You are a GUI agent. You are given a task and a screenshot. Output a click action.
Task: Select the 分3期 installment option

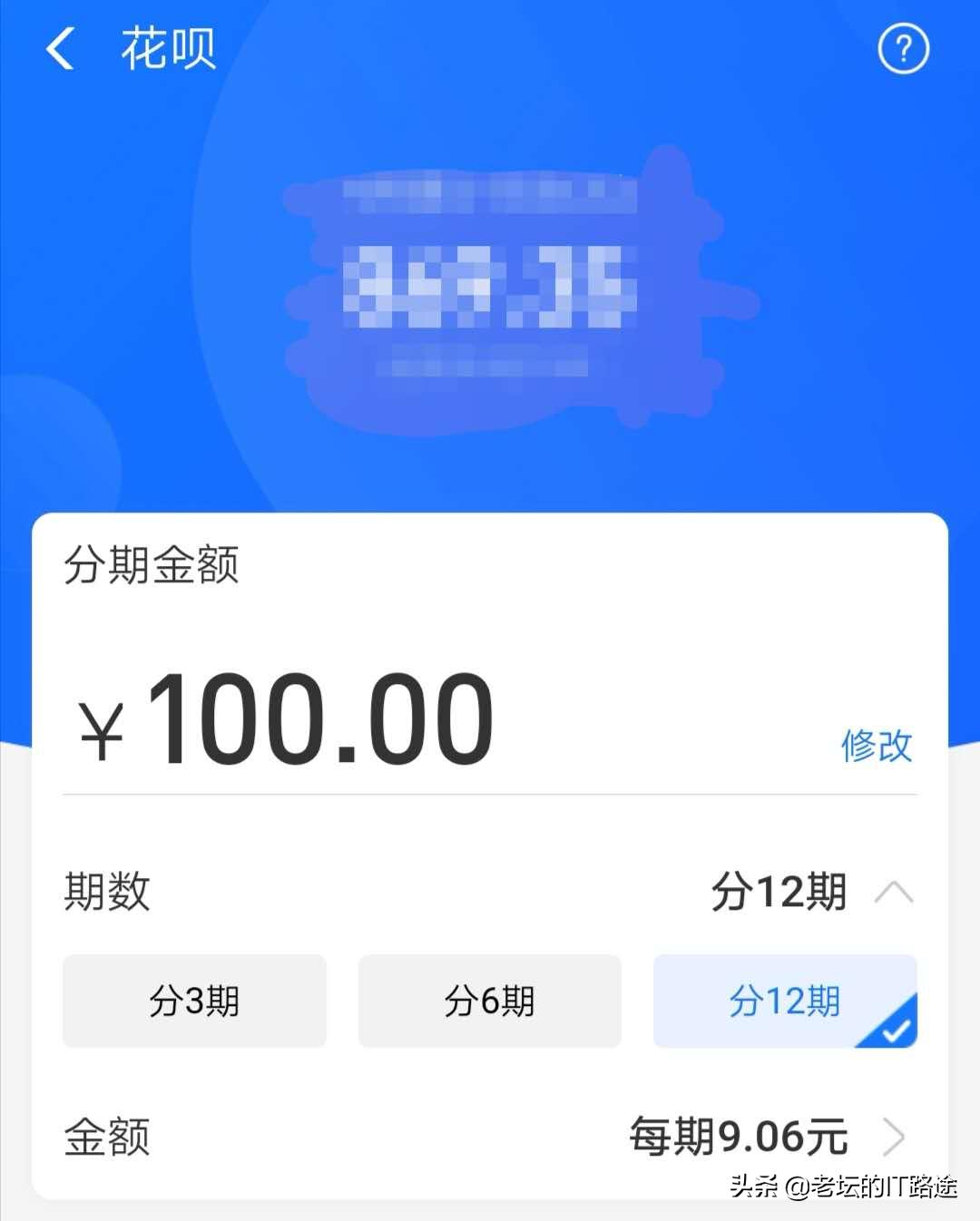point(193,1001)
